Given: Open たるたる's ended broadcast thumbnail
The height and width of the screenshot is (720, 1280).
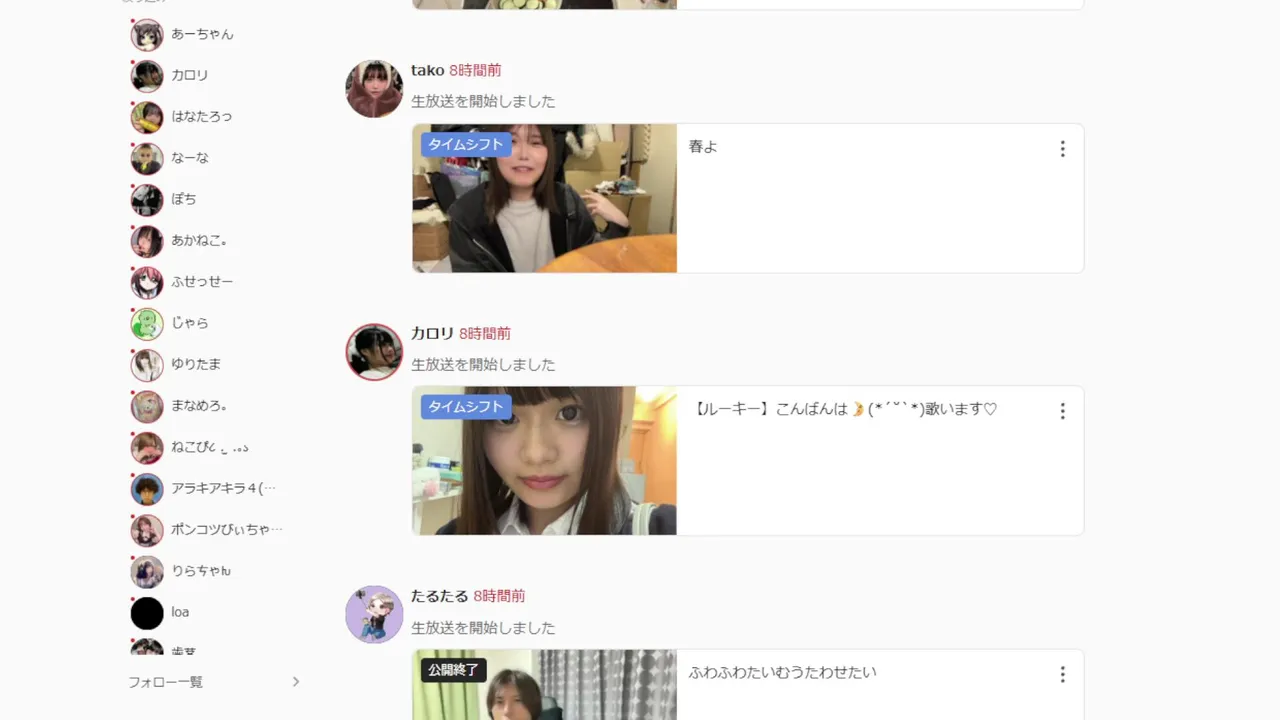Looking at the screenshot, I should click(x=545, y=685).
